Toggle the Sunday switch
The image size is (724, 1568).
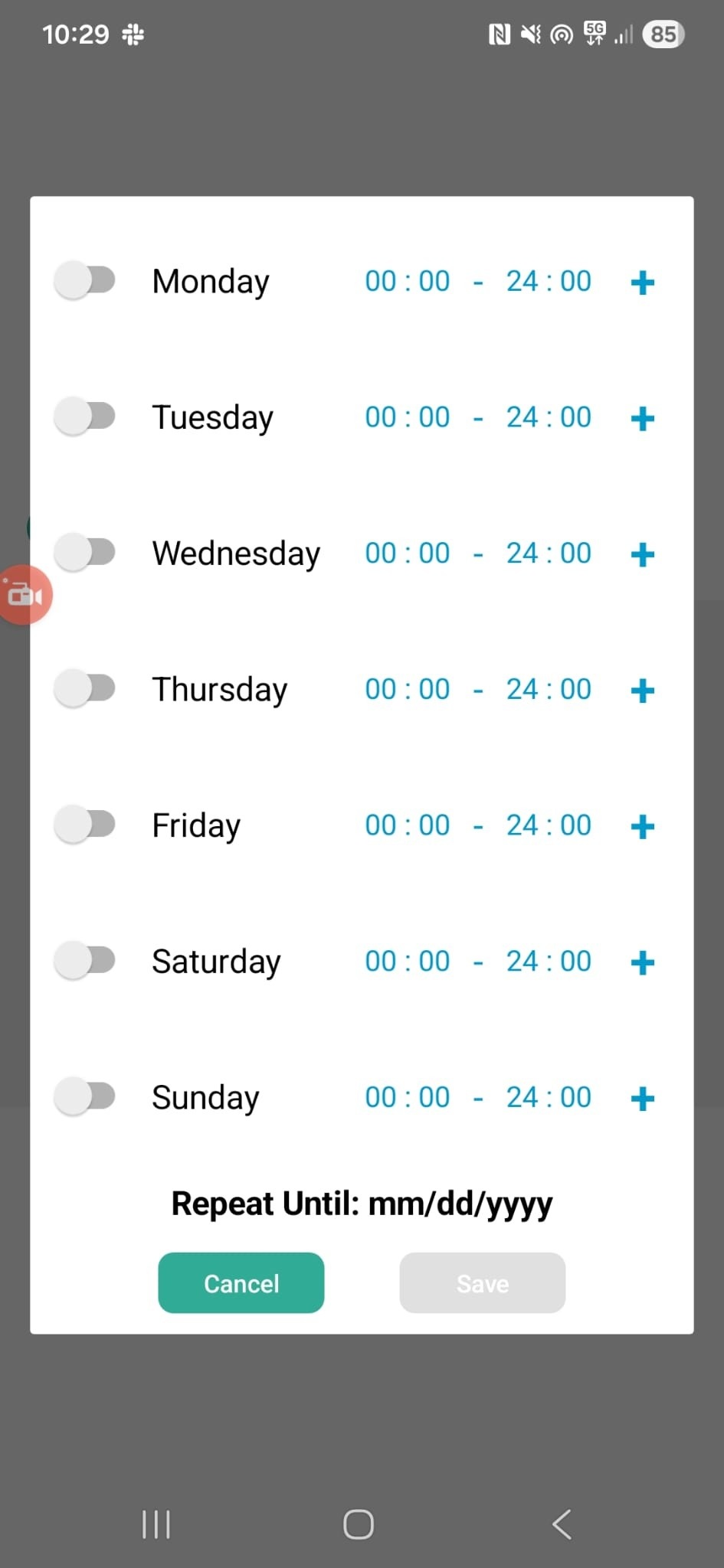85,1096
